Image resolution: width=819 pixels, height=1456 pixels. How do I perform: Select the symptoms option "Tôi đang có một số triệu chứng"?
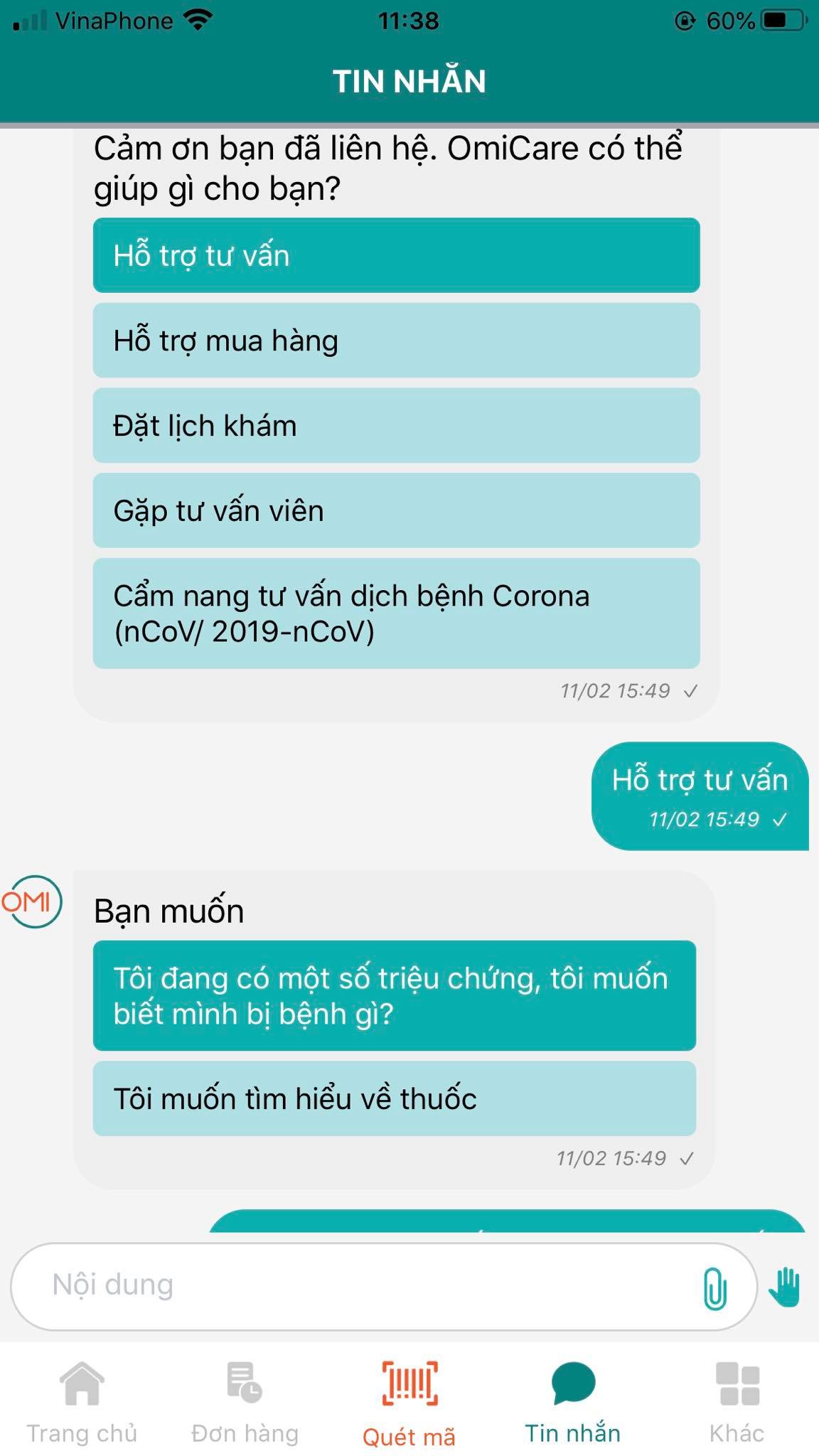click(x=394, y=995)
